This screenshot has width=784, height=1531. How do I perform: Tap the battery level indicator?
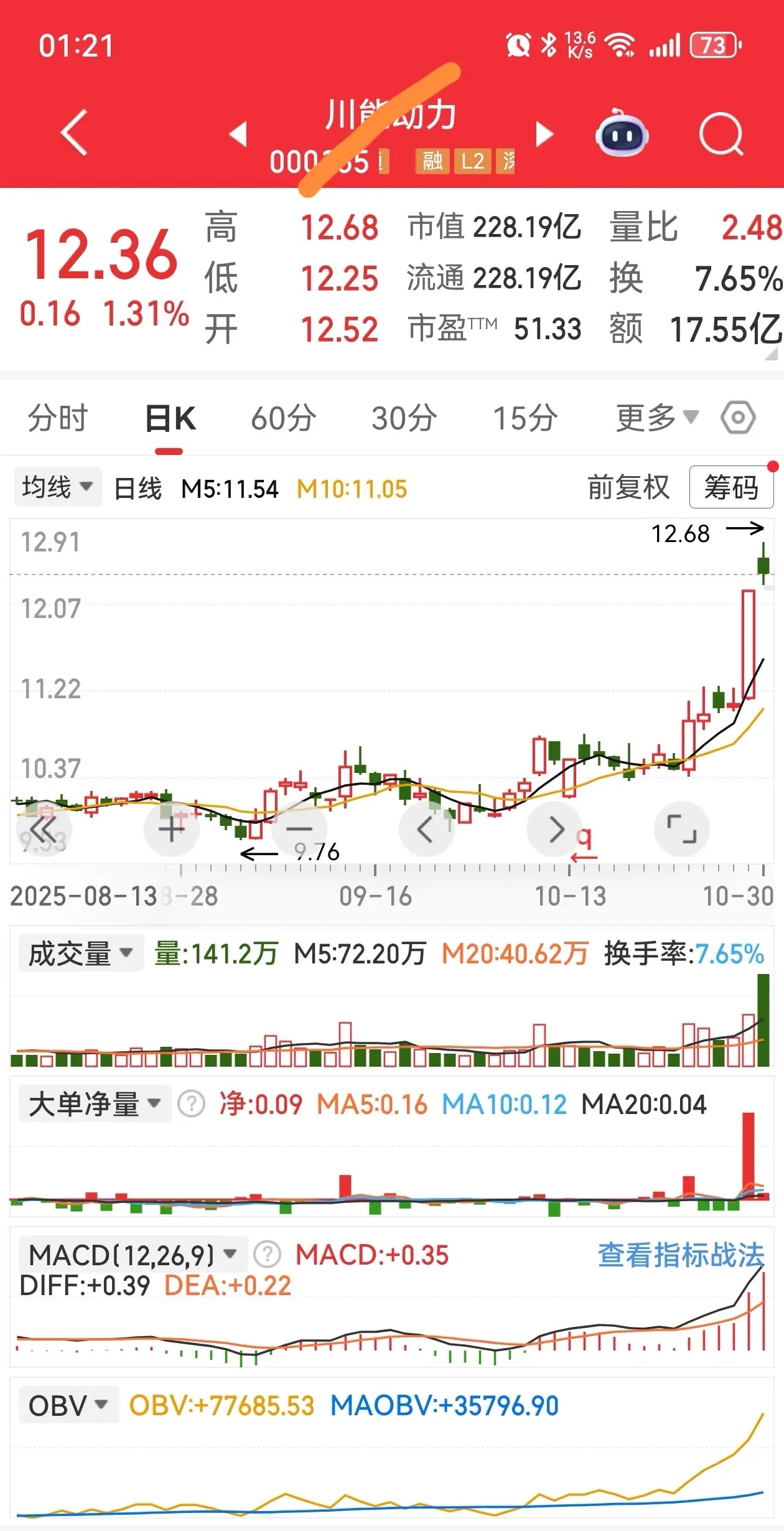click(713, 45)
